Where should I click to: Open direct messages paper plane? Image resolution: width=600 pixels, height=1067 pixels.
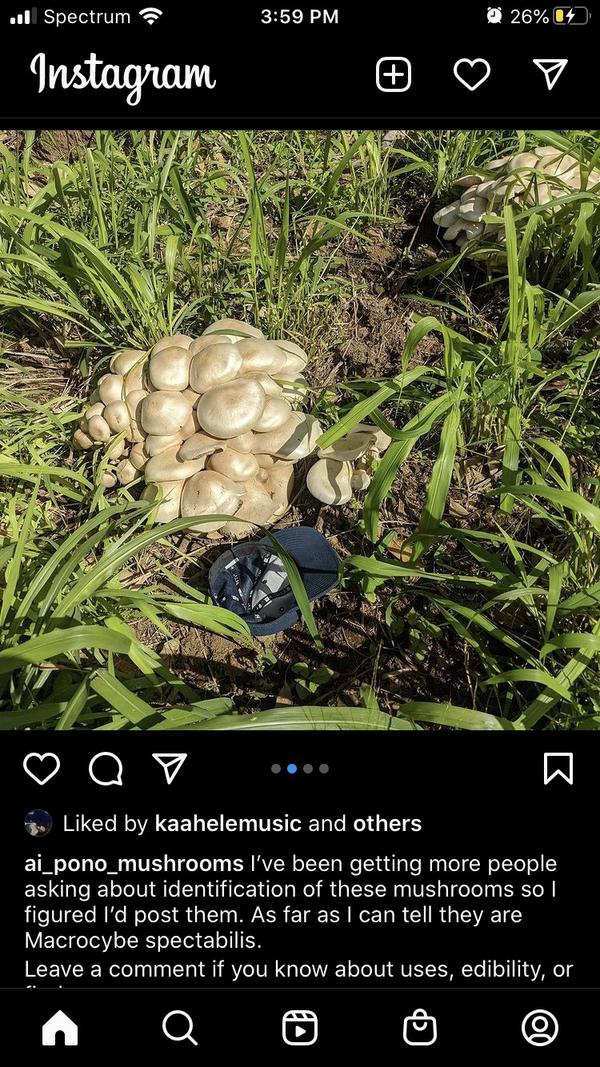click(549, 74)
